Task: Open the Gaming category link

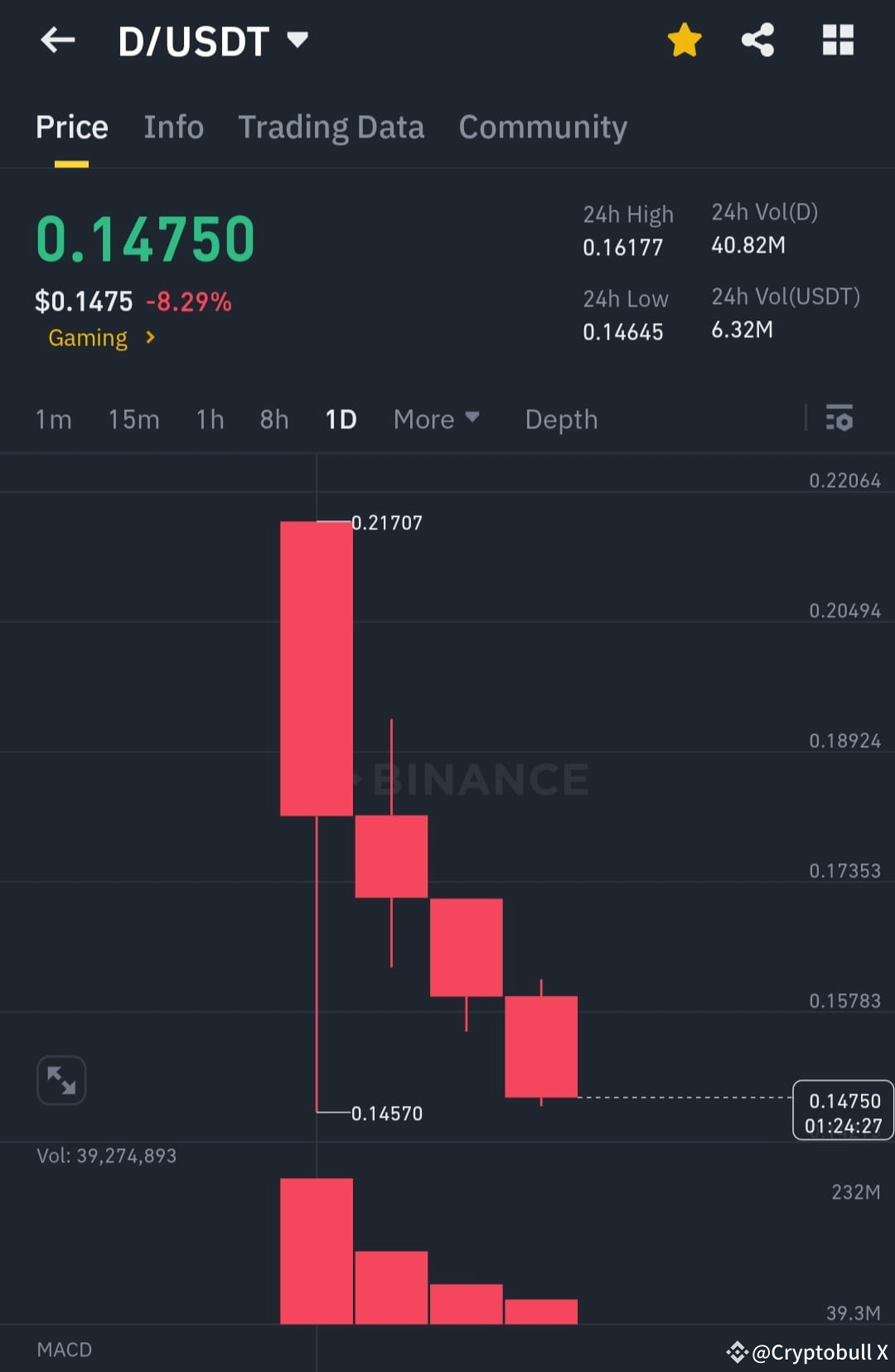Action: 88,338
